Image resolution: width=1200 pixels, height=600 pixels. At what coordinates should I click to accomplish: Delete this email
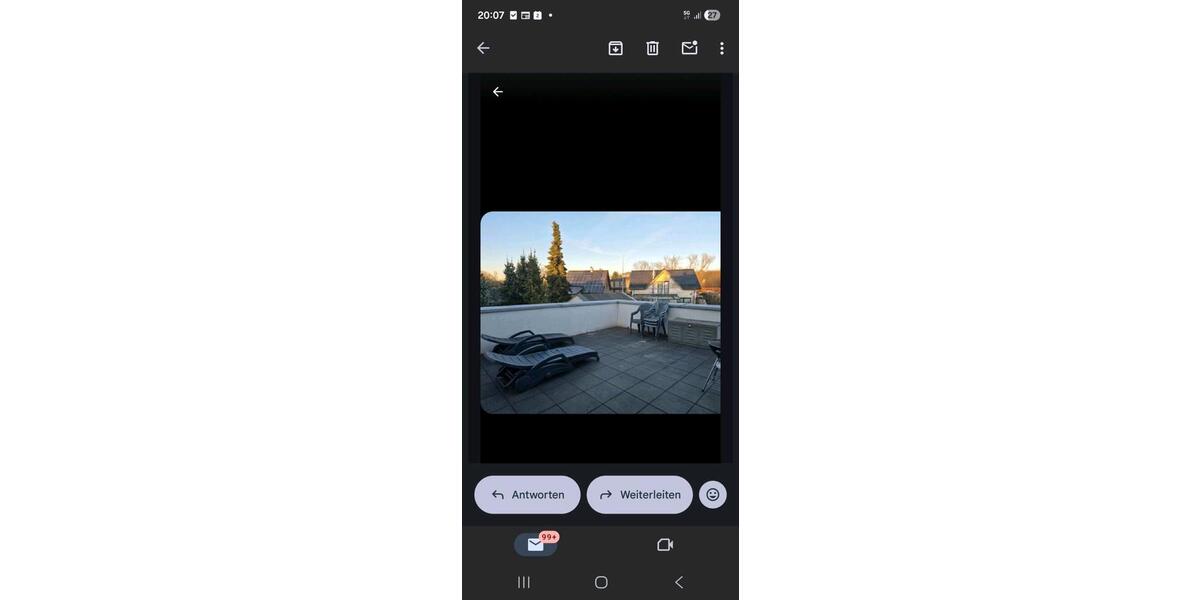coord(652,48)
